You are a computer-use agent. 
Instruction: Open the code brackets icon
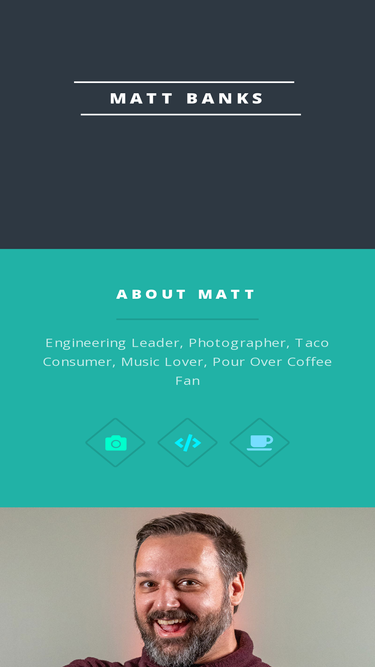(x=188, y=442)
